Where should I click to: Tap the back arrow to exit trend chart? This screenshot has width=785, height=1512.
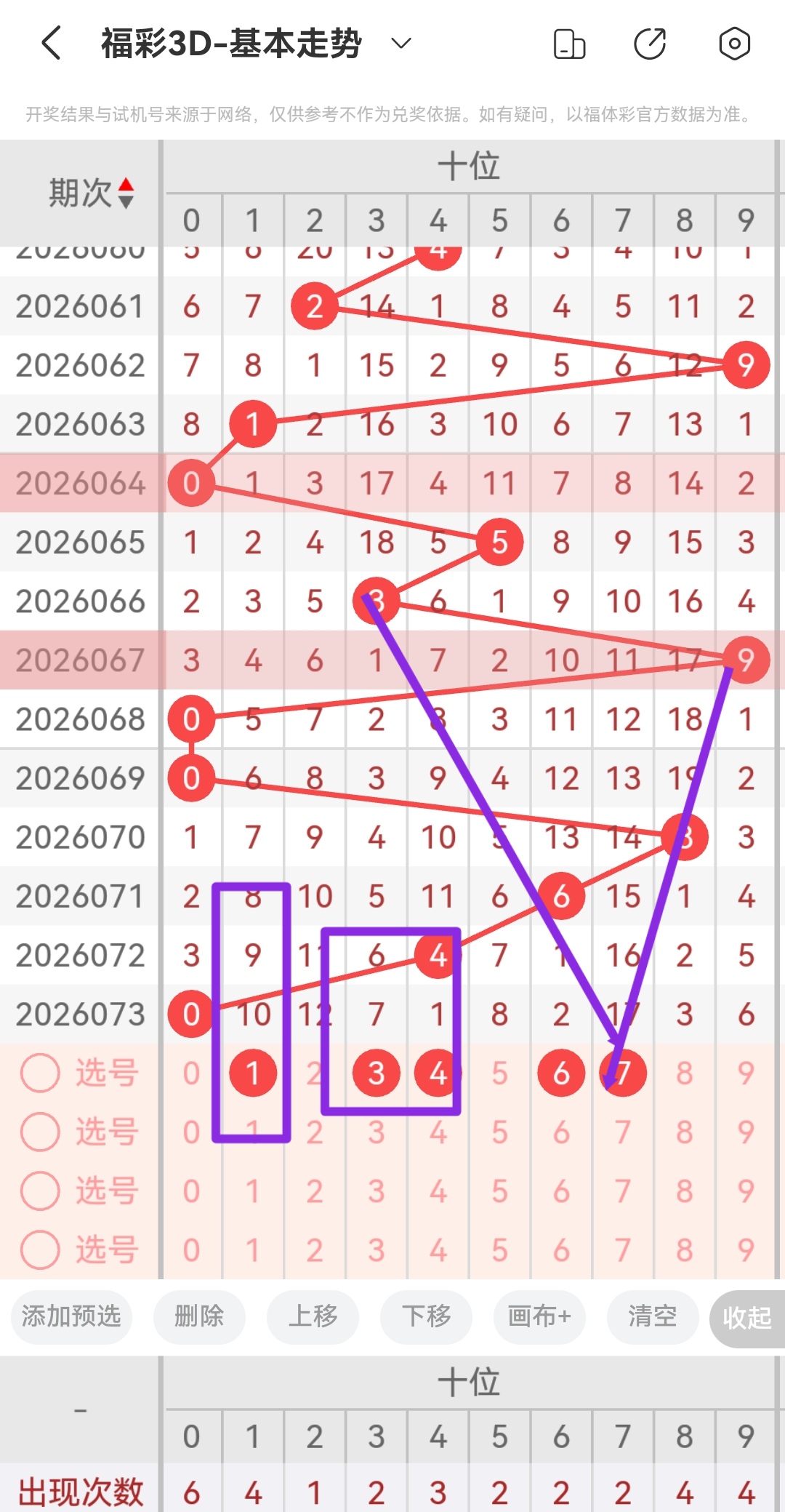(x=49, y=43)
